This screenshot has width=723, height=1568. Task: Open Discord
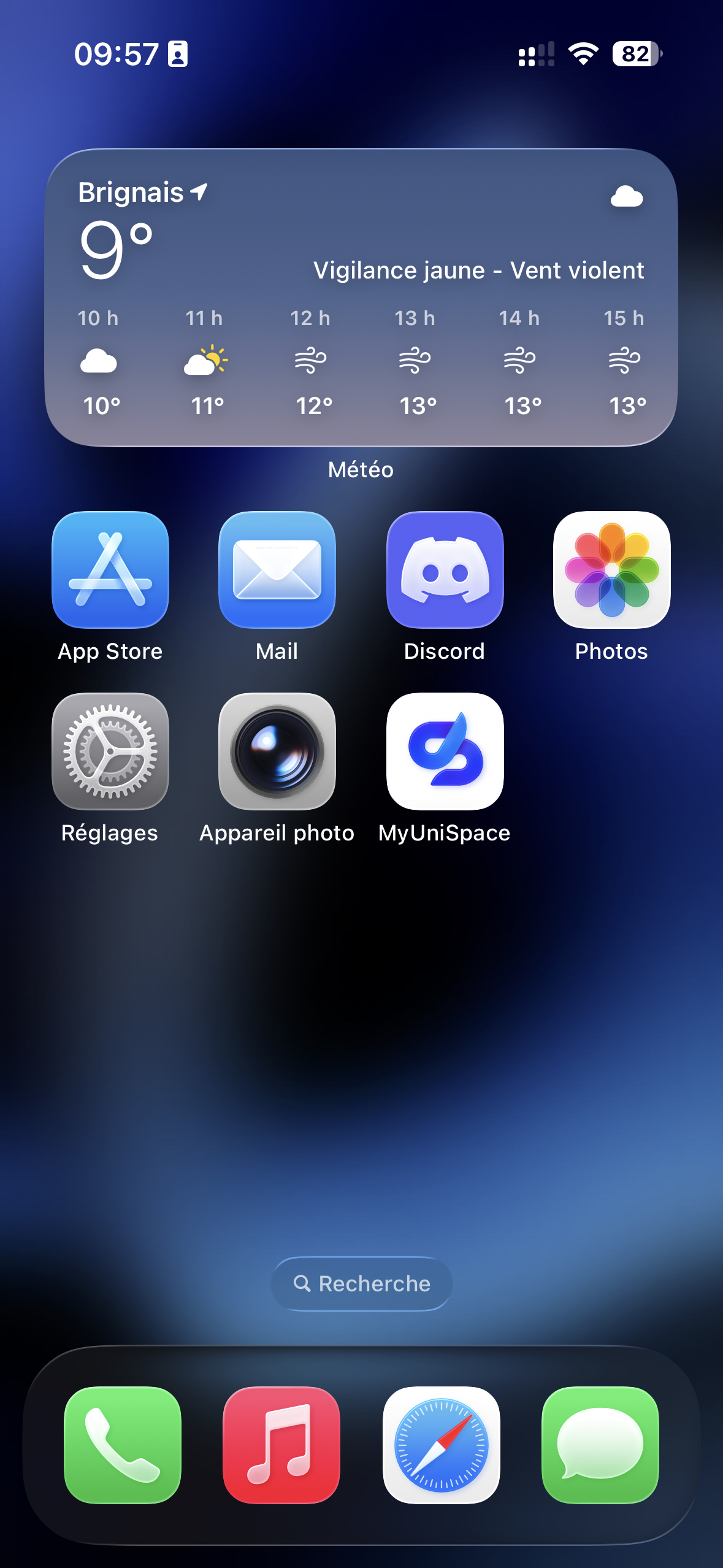[445, 570]
